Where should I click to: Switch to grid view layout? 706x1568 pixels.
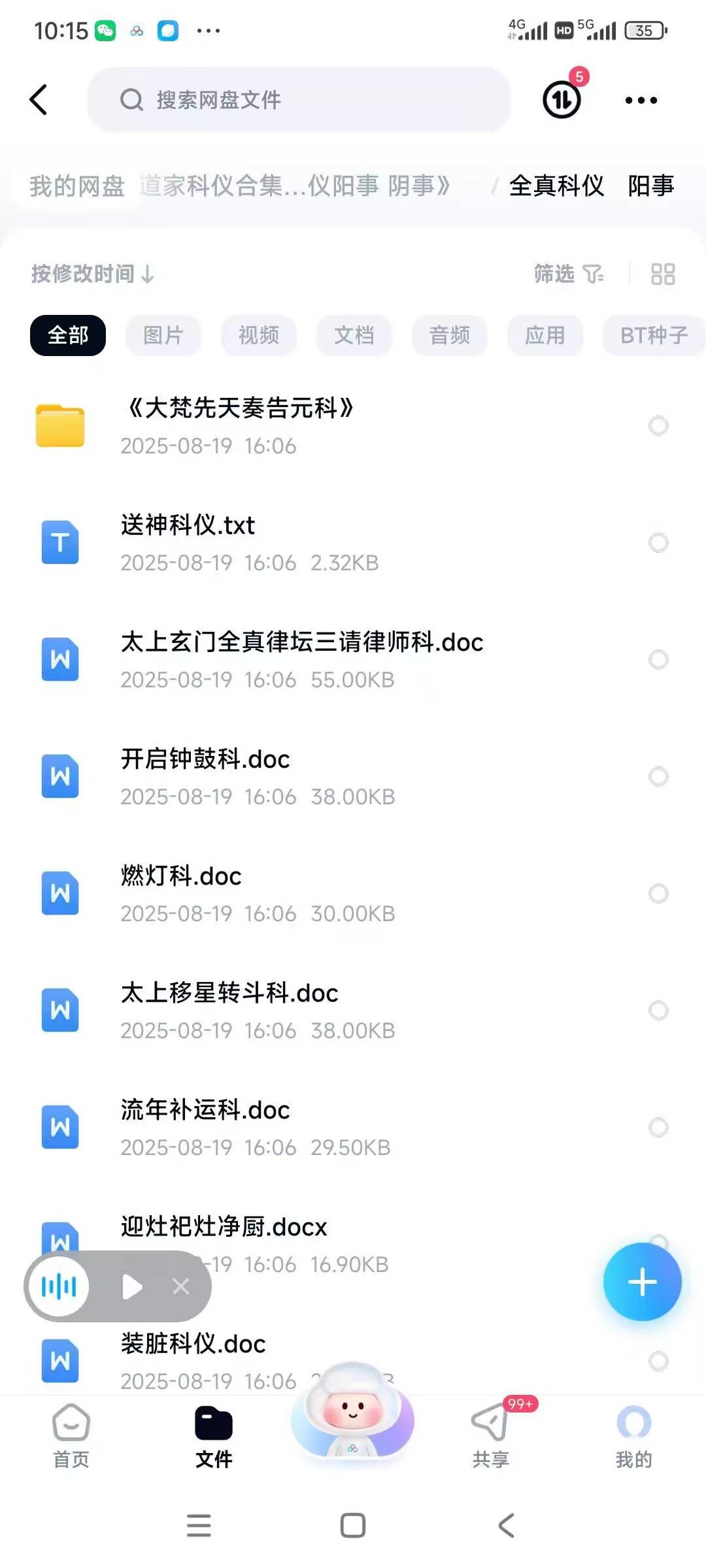pyautogui.click(x=662, y=274)
